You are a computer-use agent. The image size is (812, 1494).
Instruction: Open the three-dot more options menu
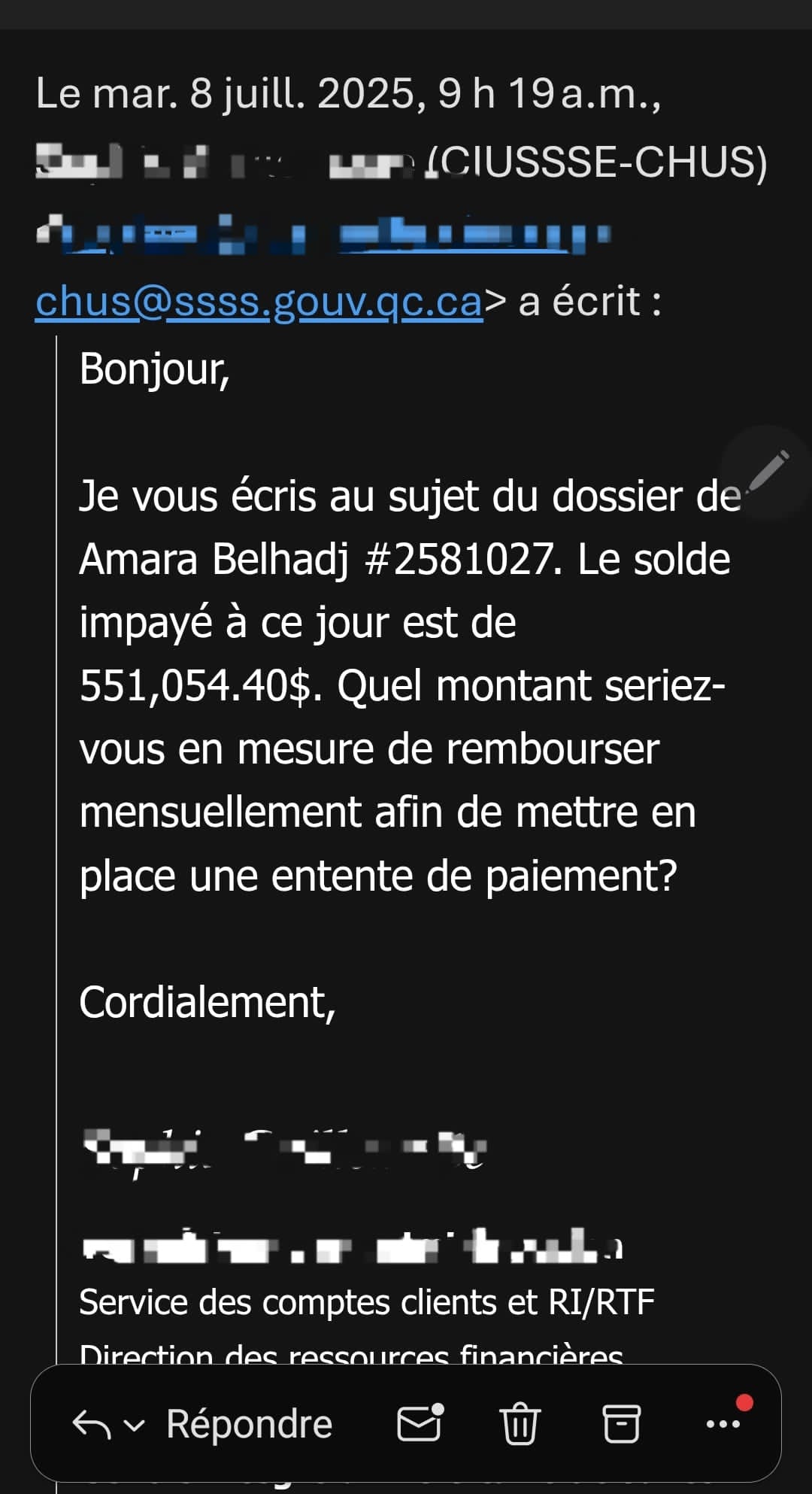point(723,1423)
